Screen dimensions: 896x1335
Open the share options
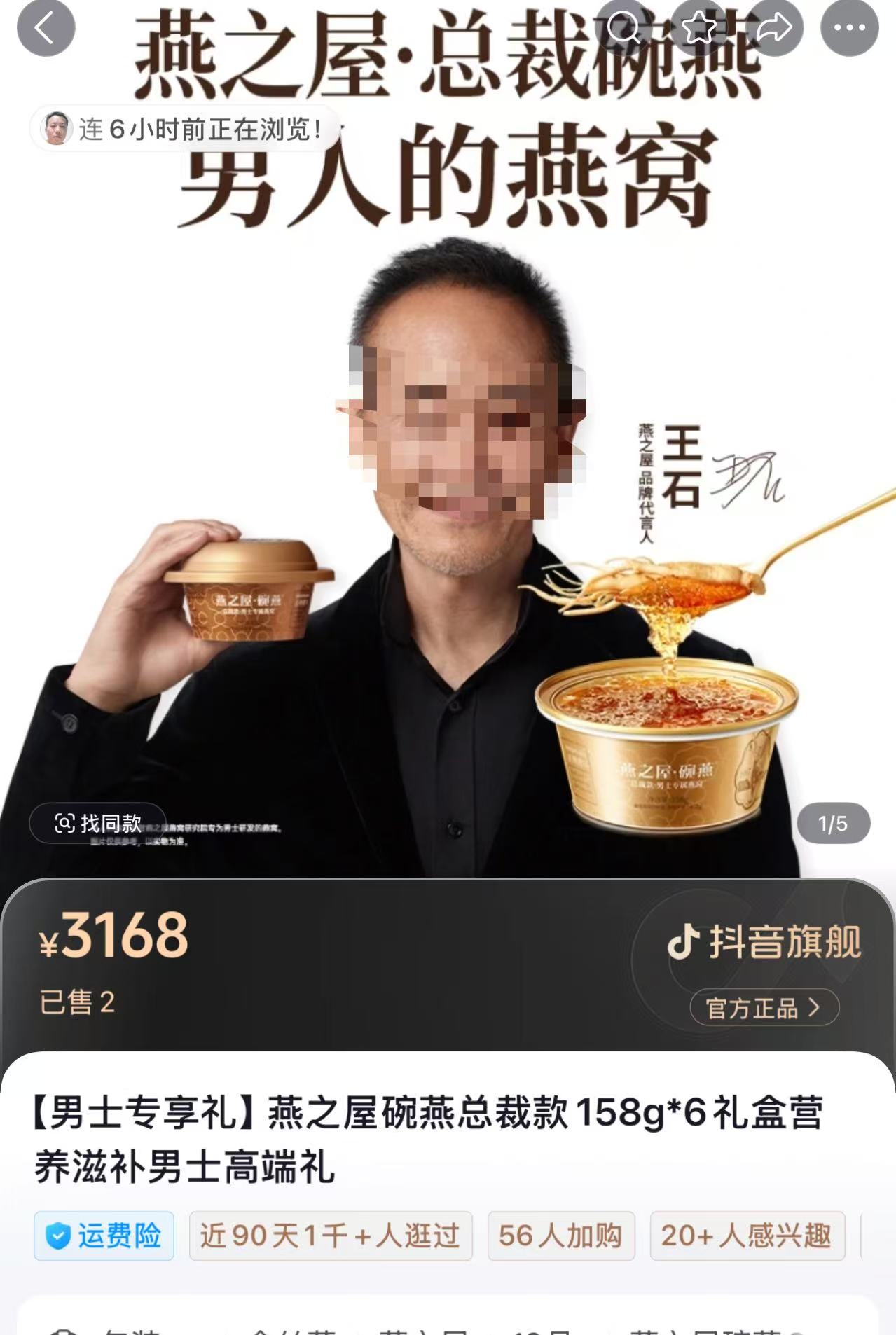772,28
